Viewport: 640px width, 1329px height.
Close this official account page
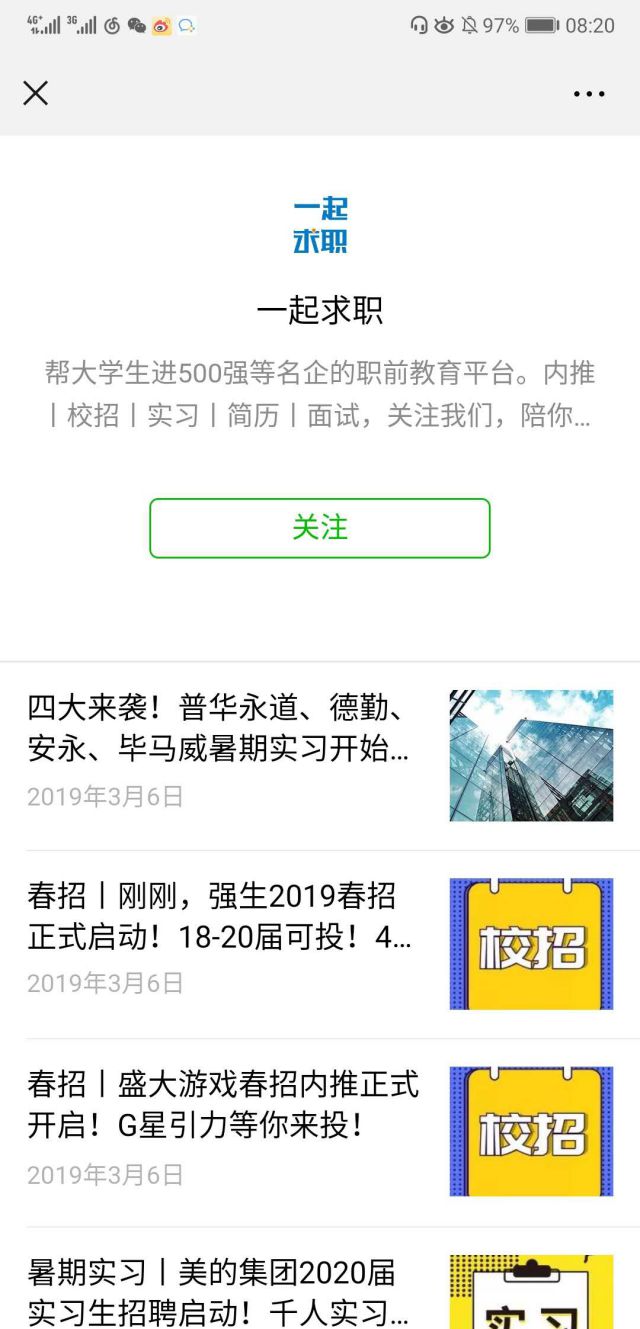[x=36, y=94]
